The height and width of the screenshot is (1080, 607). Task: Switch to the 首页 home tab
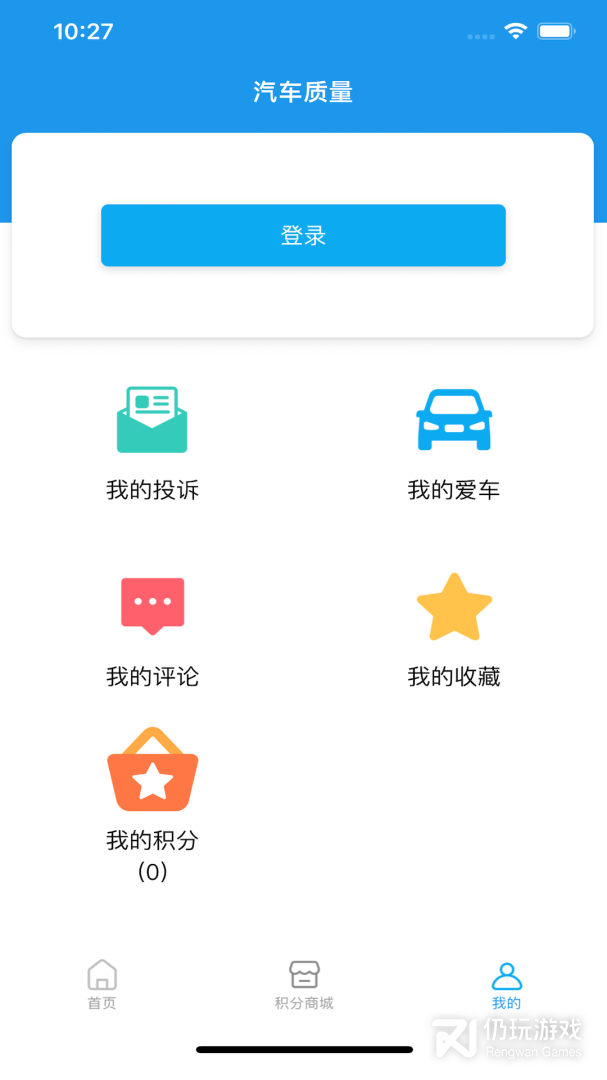click(102, 984)
